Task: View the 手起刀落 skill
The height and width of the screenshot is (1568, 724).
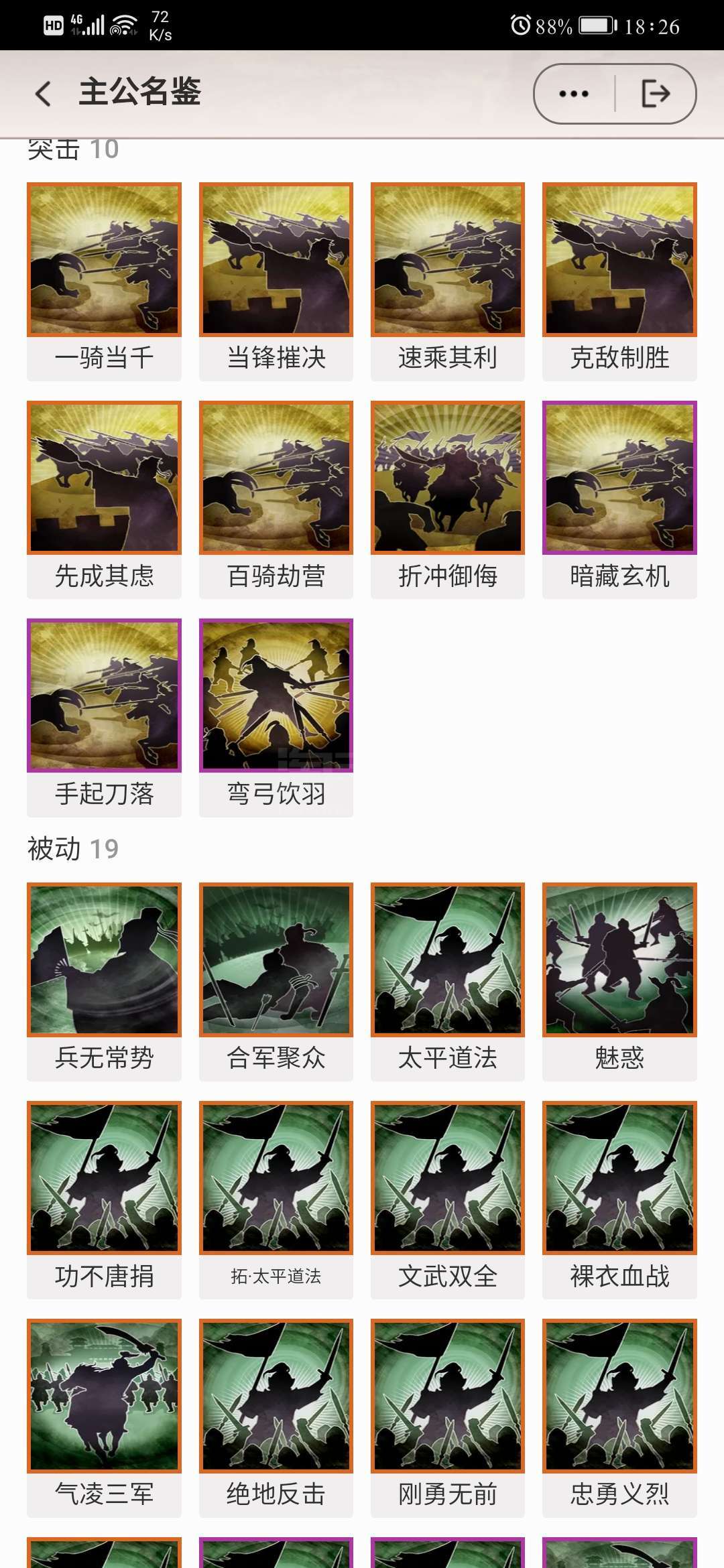Action: [x=104, y=717]
